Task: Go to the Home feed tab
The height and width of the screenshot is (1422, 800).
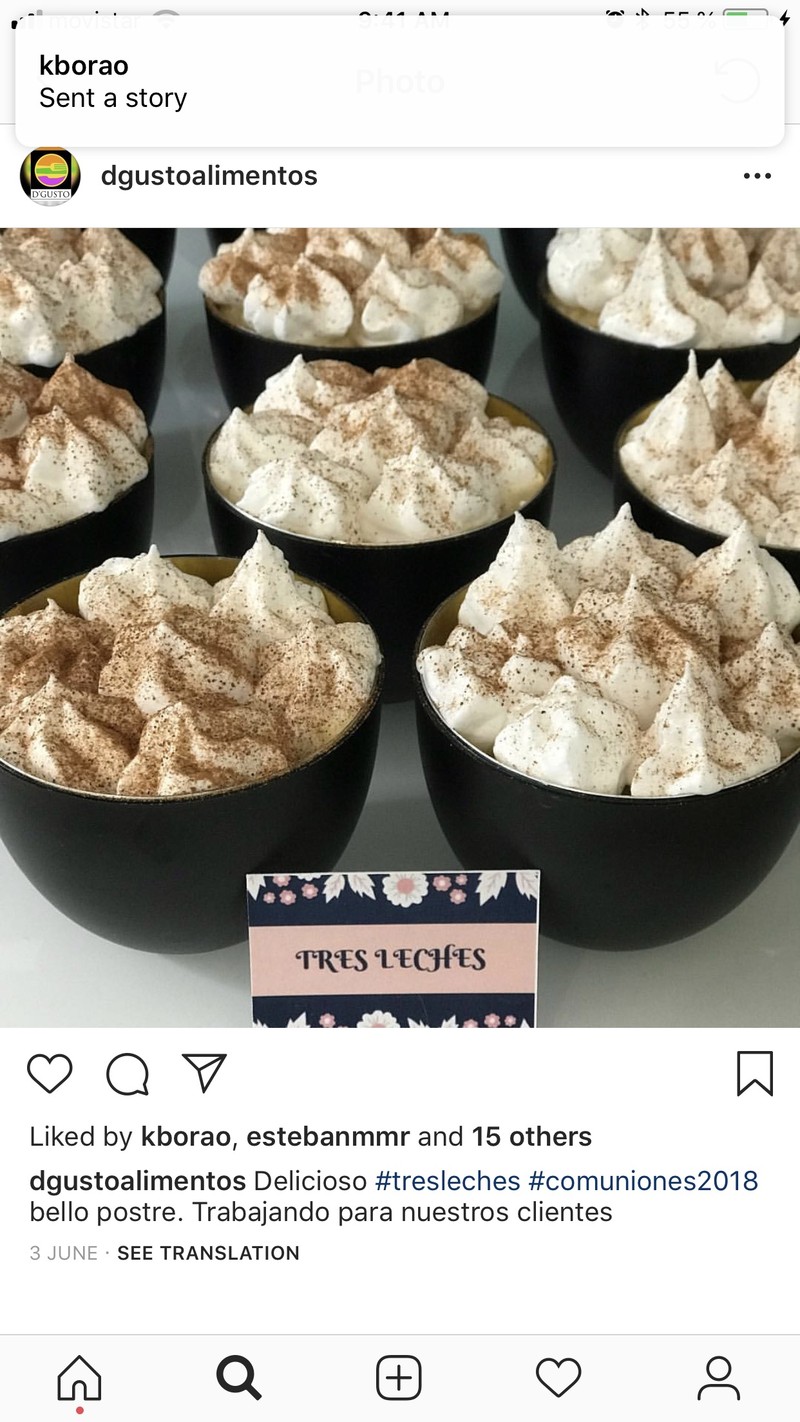Action: (79, 1379)
